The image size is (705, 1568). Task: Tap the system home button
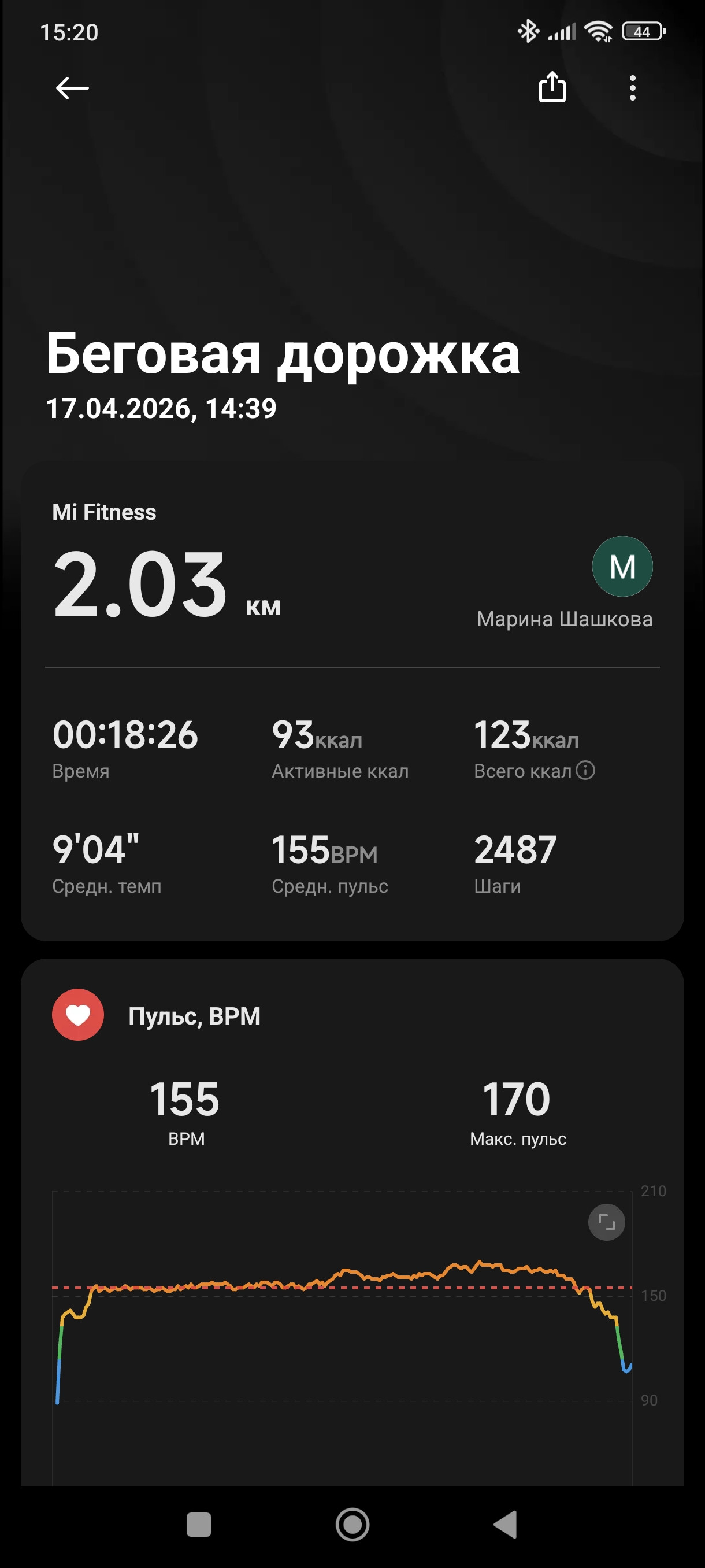tap(352, 1525)
